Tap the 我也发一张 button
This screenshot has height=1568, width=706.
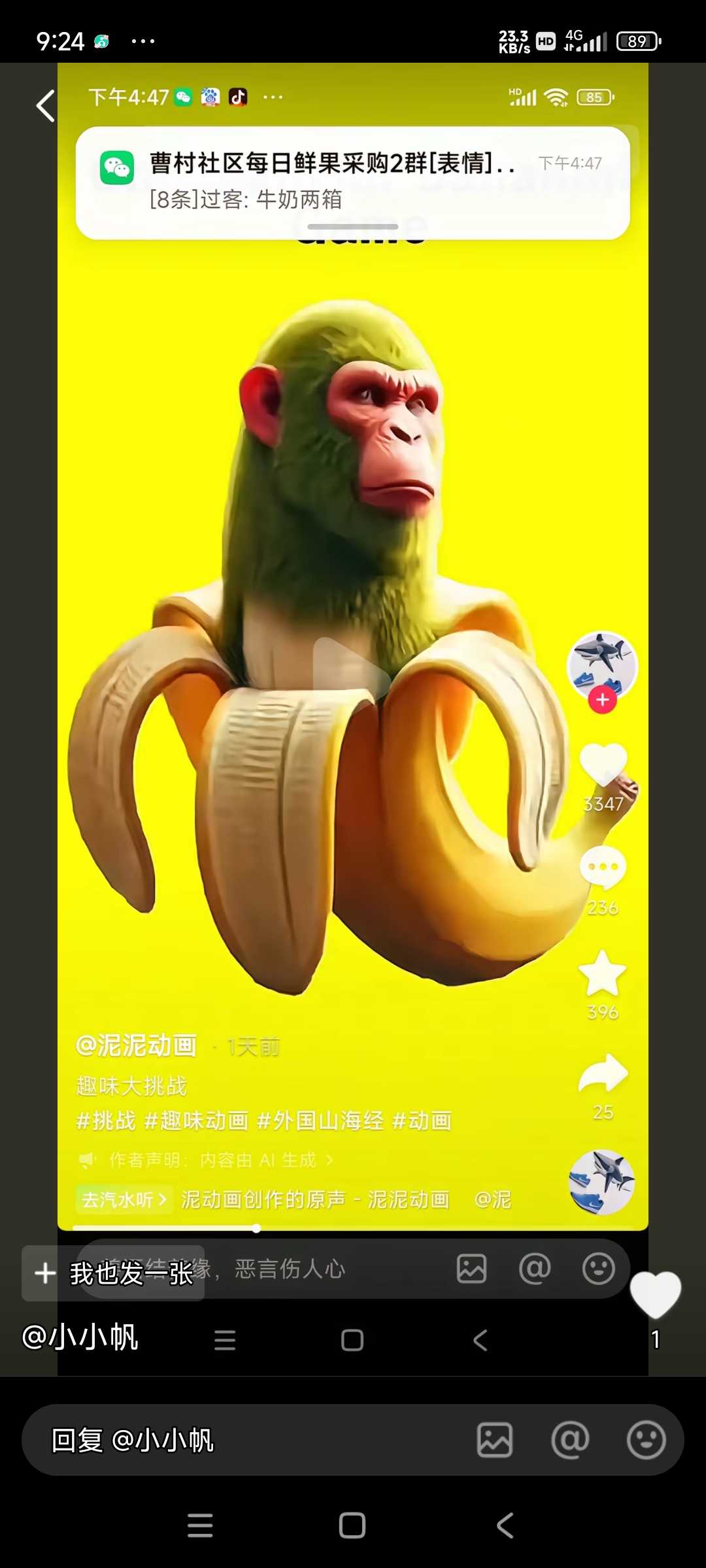114,1273
